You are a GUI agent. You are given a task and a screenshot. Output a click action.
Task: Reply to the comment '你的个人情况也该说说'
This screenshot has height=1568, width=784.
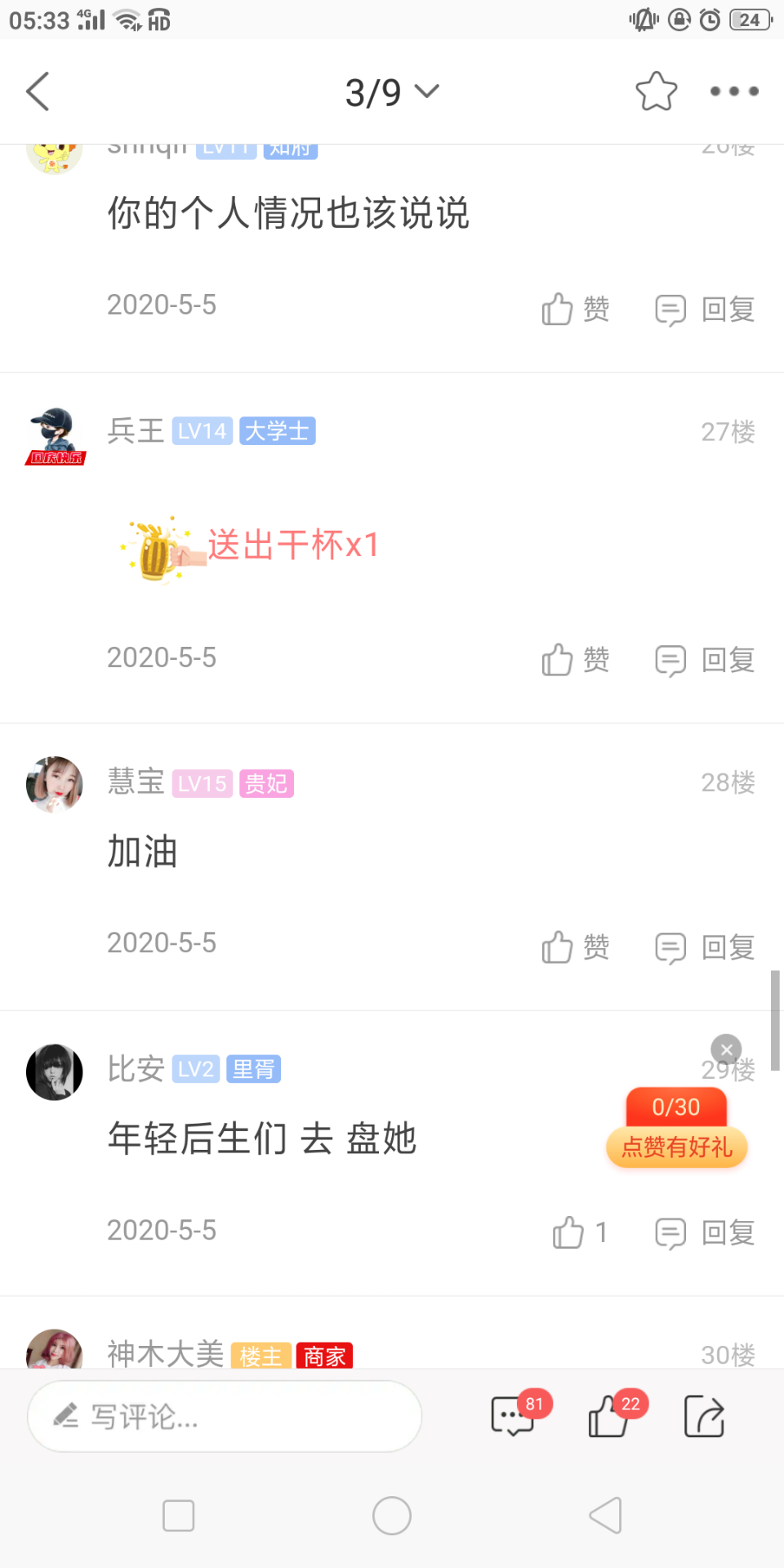coord(705,310)
